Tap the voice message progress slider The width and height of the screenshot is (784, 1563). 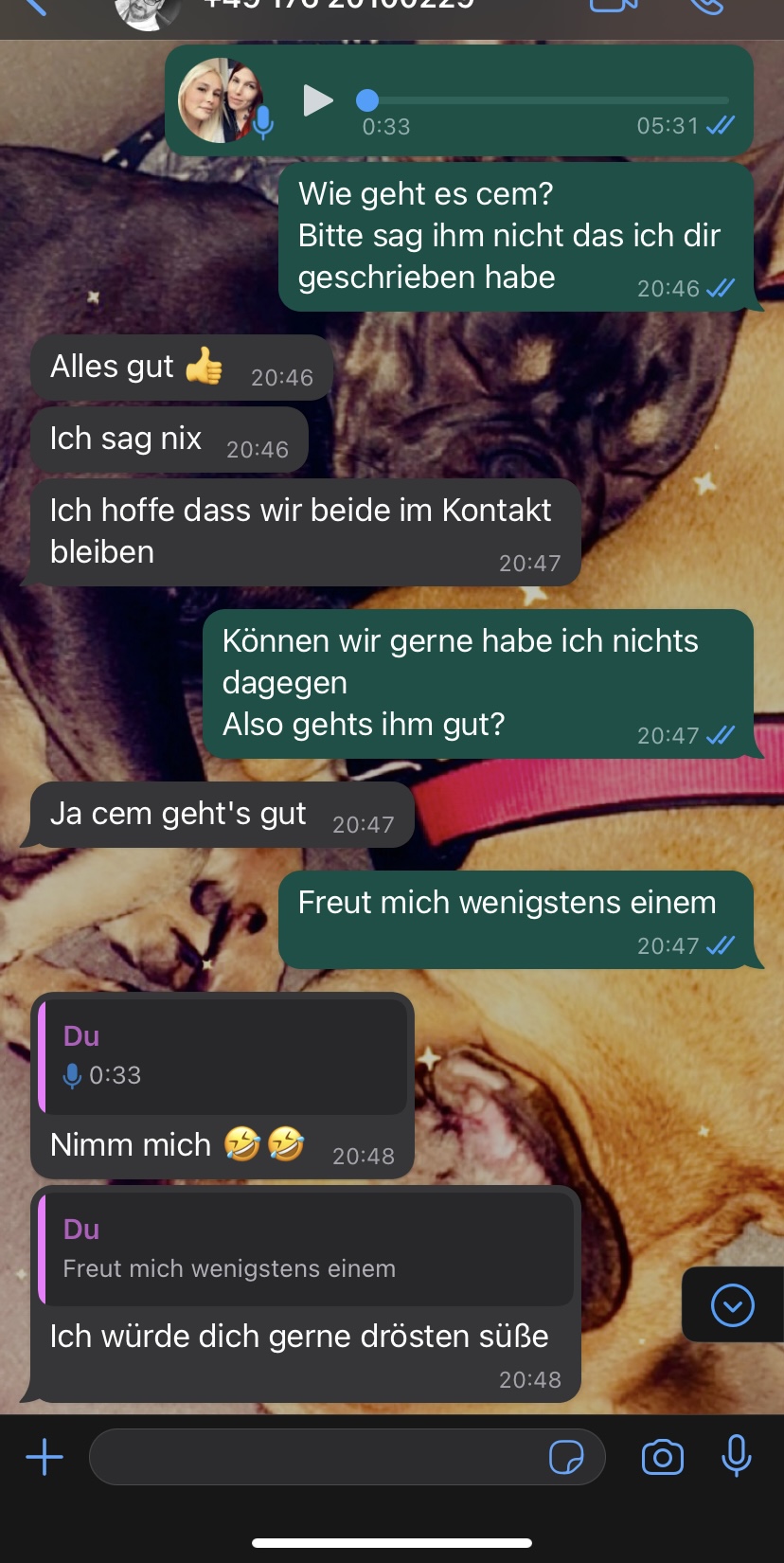[x=544, y=99]
